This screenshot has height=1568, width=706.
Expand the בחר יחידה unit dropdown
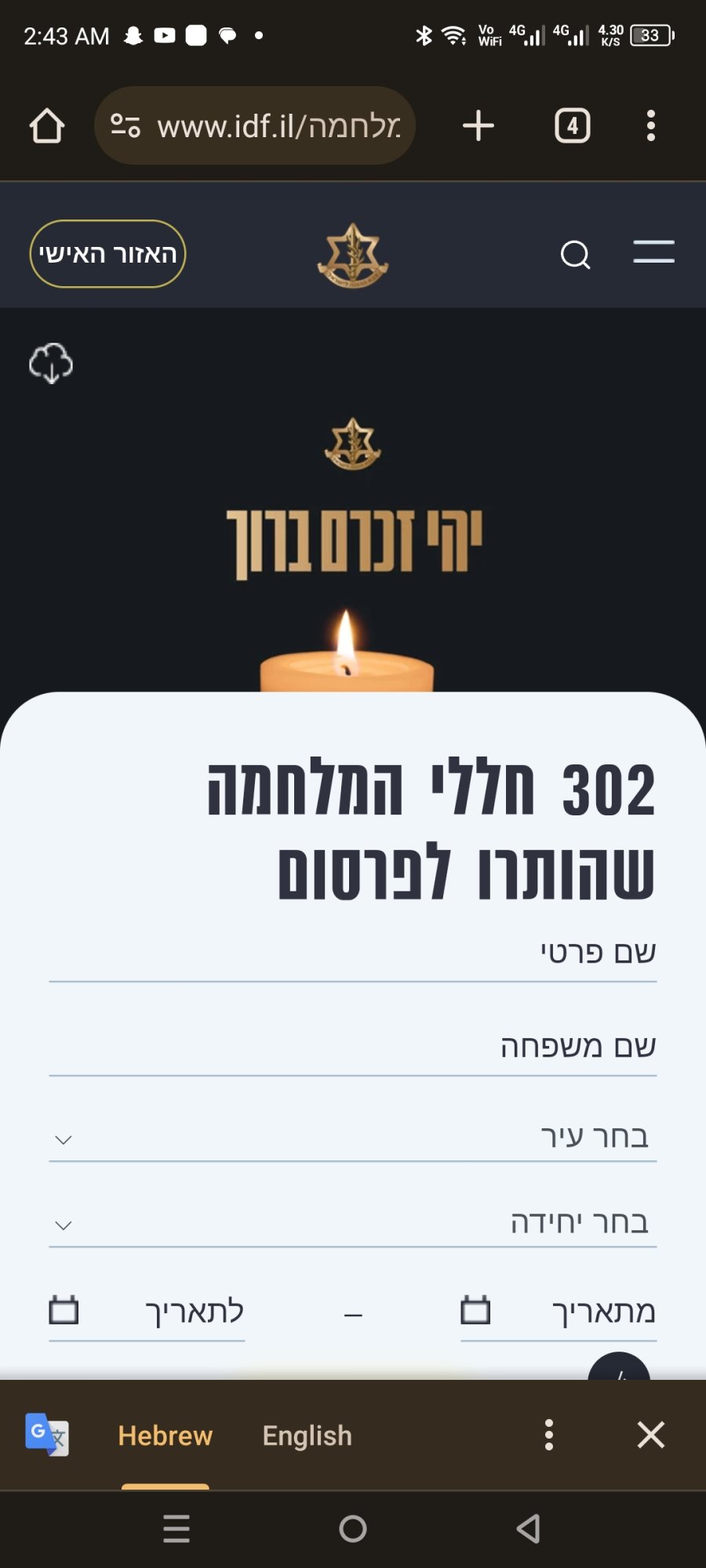(x=353, y=1223)
